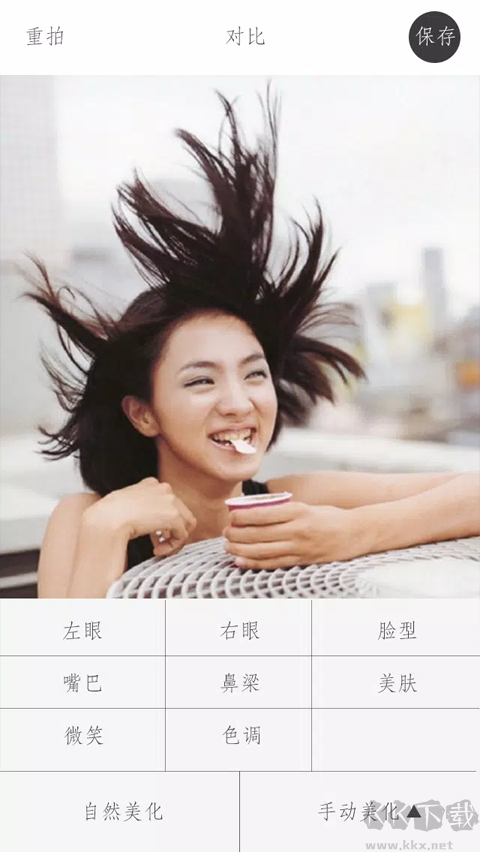Choose the 鼻梁 nose bridge adjustment
The width and height of the screenshot is (480, 852).
(x=239, y=682)
